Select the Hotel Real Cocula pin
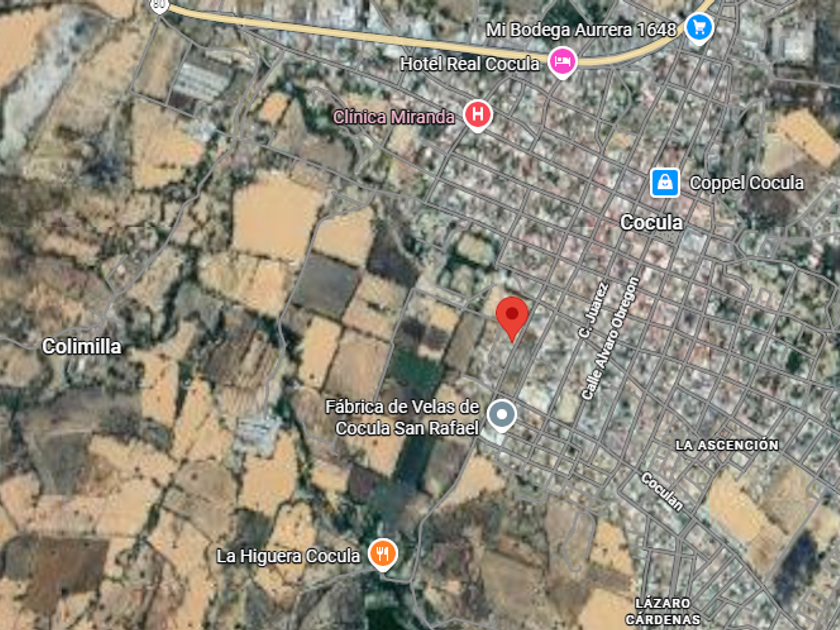 [562, 62]
